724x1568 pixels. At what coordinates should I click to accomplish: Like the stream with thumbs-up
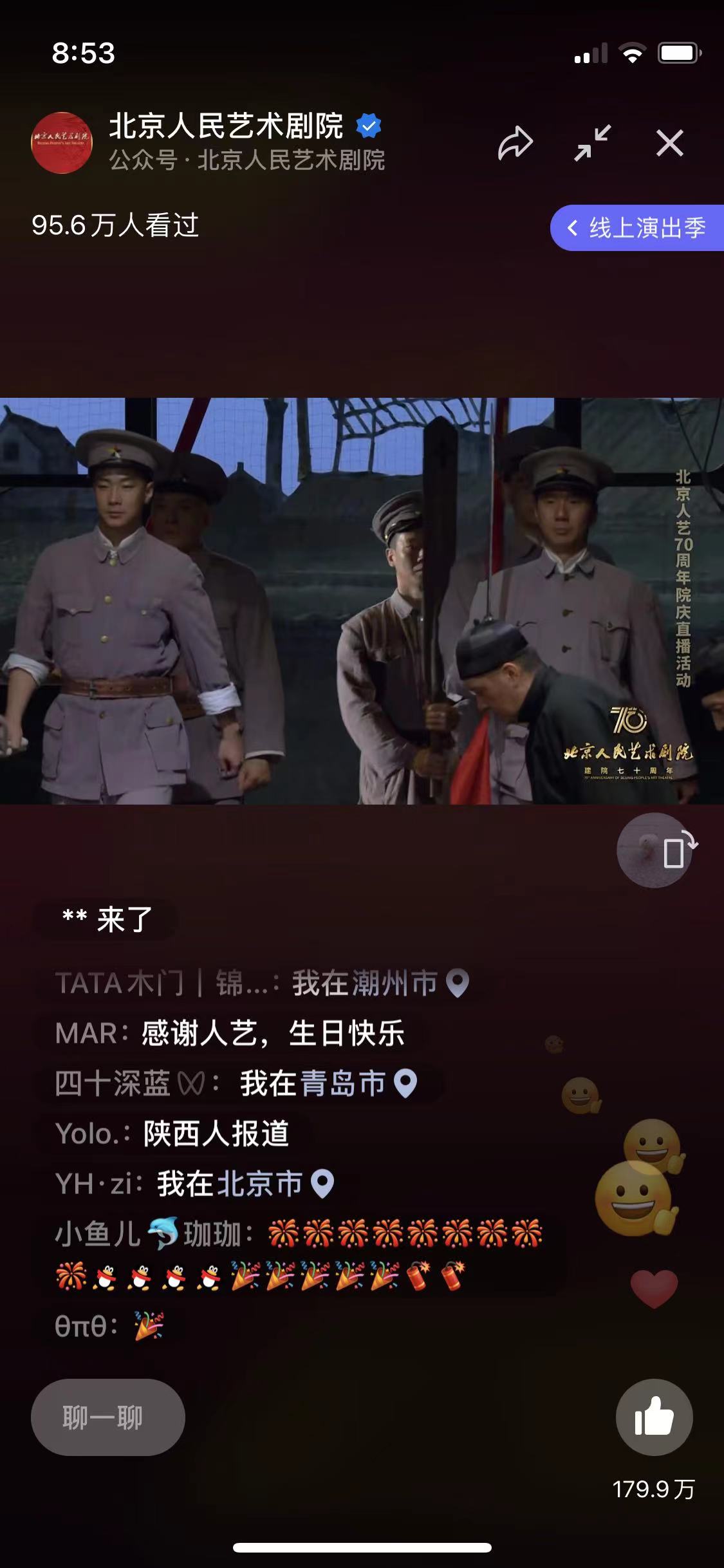tap(654, 1417)
